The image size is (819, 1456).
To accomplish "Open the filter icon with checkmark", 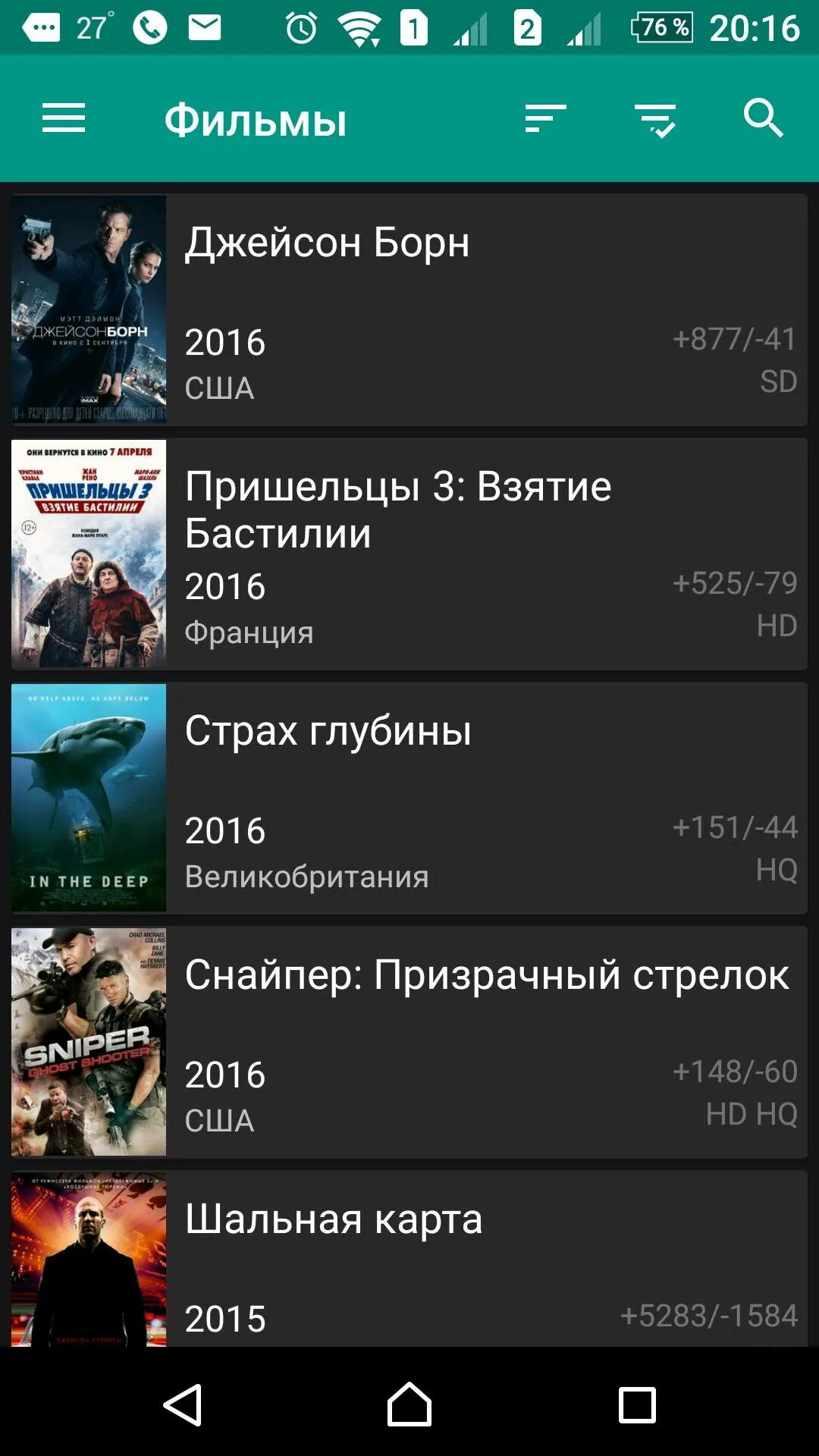I will pyautogui.click(x=655, y=121).
